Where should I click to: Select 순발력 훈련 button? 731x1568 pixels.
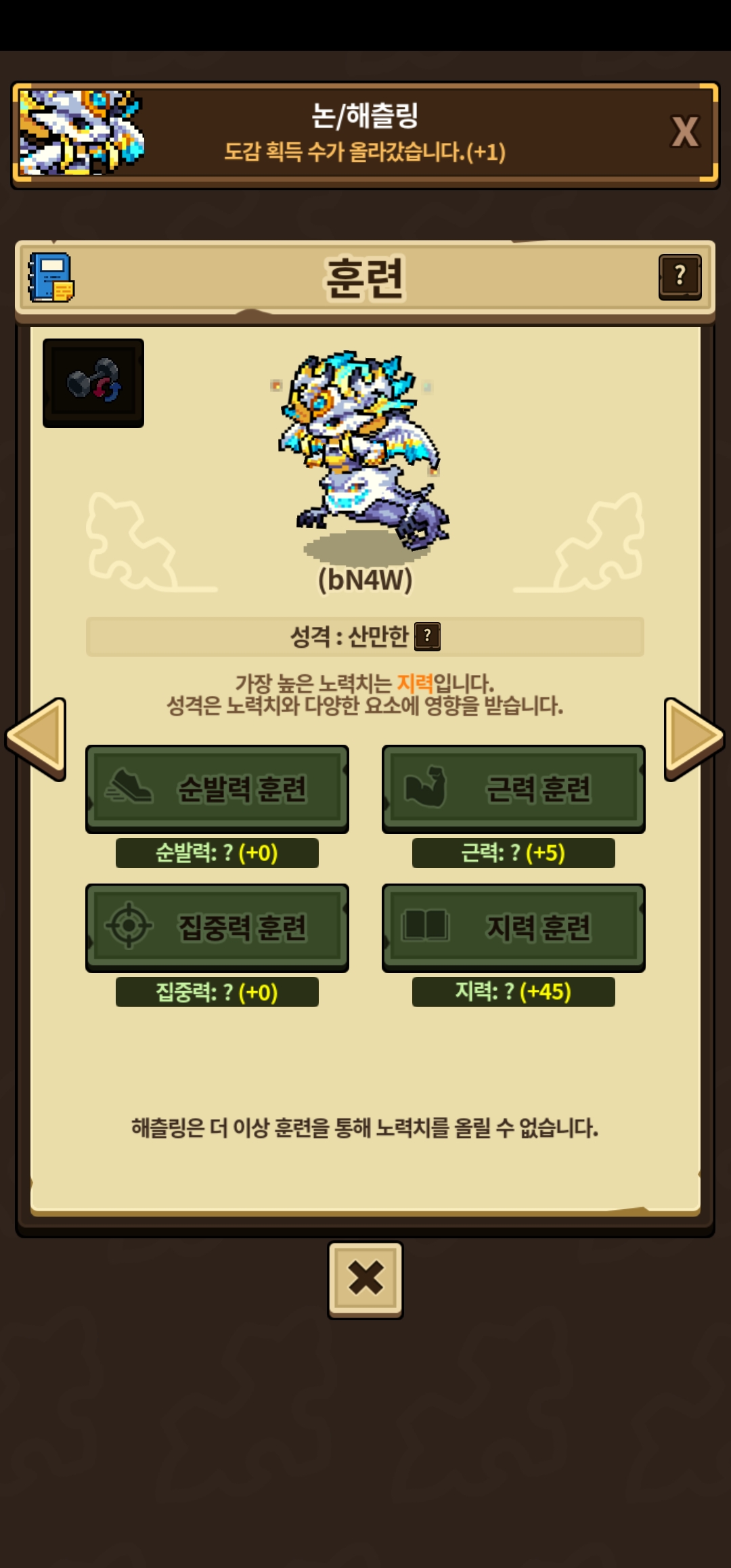pos(217,789)
